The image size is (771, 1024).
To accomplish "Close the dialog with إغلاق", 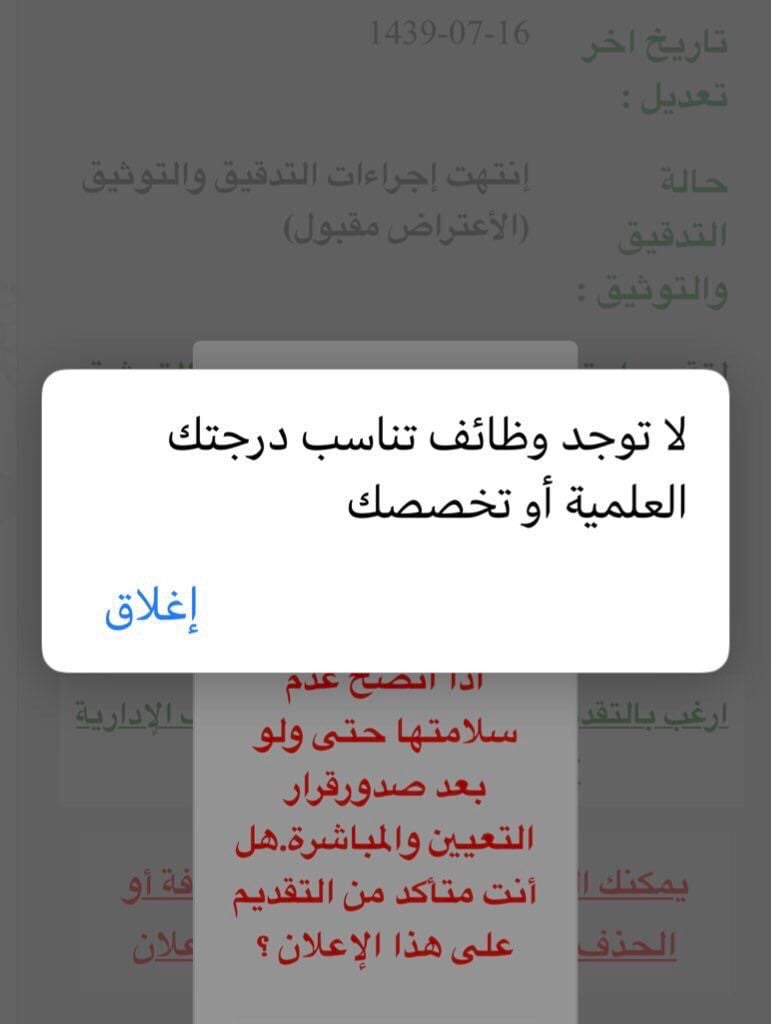I will point(151,609).
